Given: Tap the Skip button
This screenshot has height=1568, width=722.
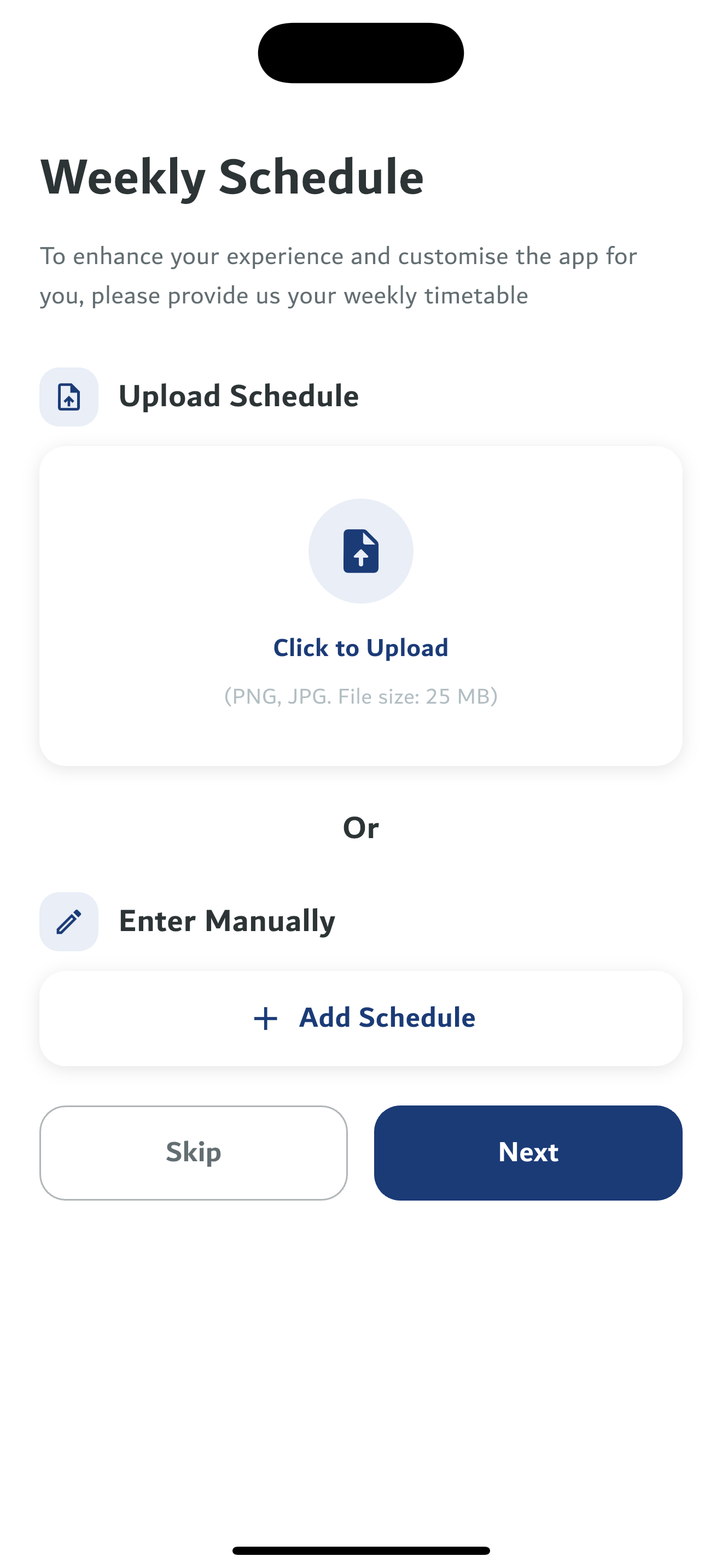Looking at the screenshot, I should click(x=193, y=1152).
